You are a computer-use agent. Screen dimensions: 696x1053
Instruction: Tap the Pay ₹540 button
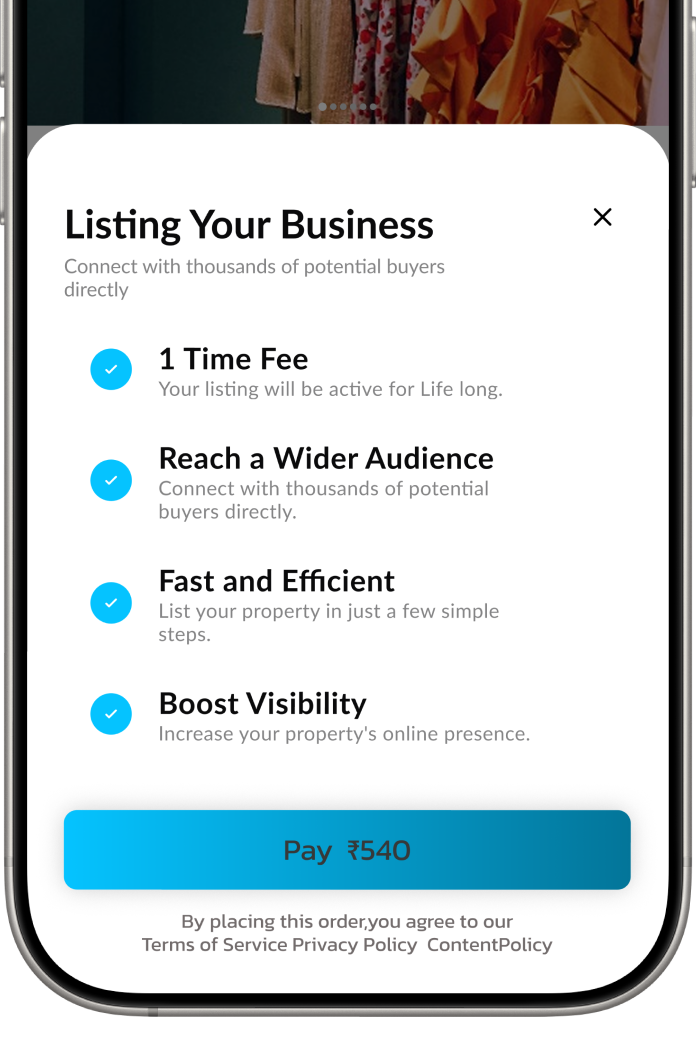pyautogui.click(x=347, y=850)
